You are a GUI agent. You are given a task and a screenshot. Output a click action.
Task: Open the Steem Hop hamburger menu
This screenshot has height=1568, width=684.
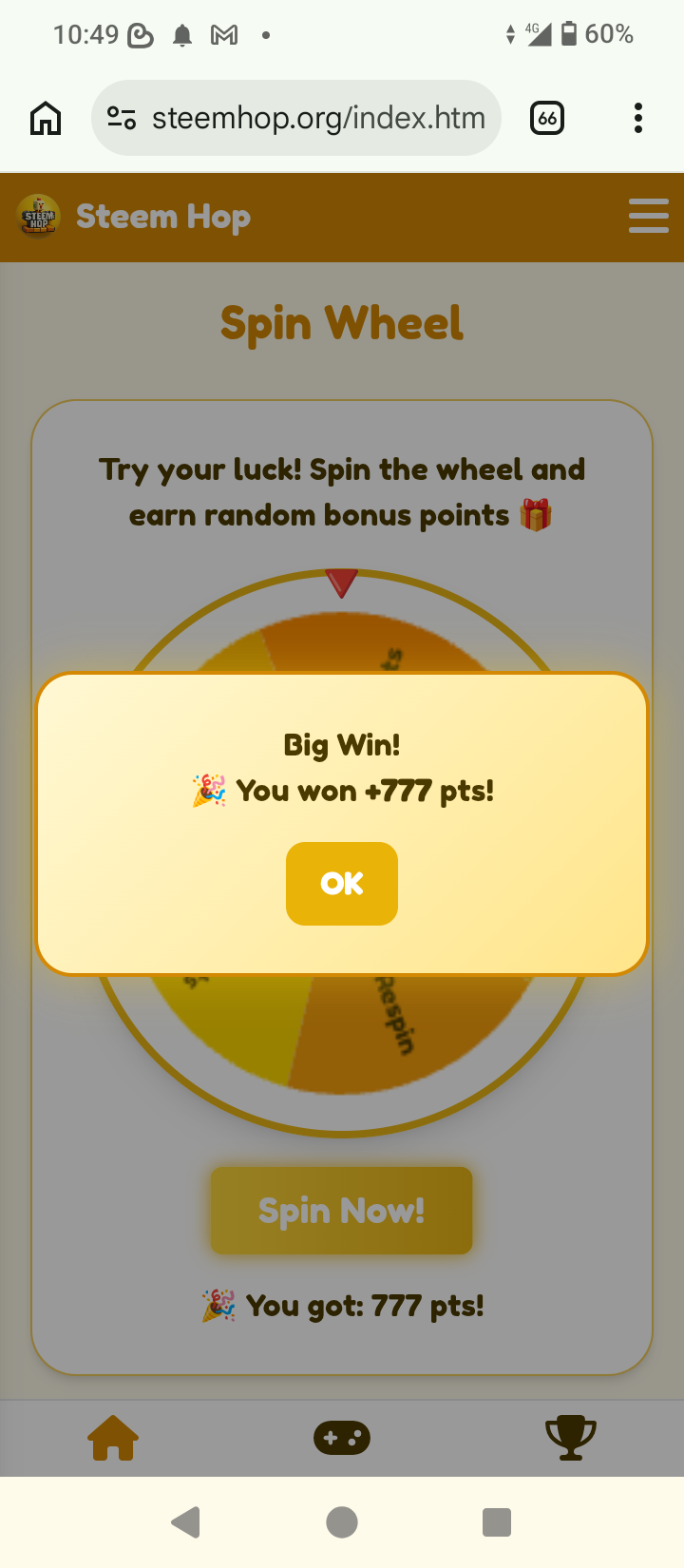point(649,216)
